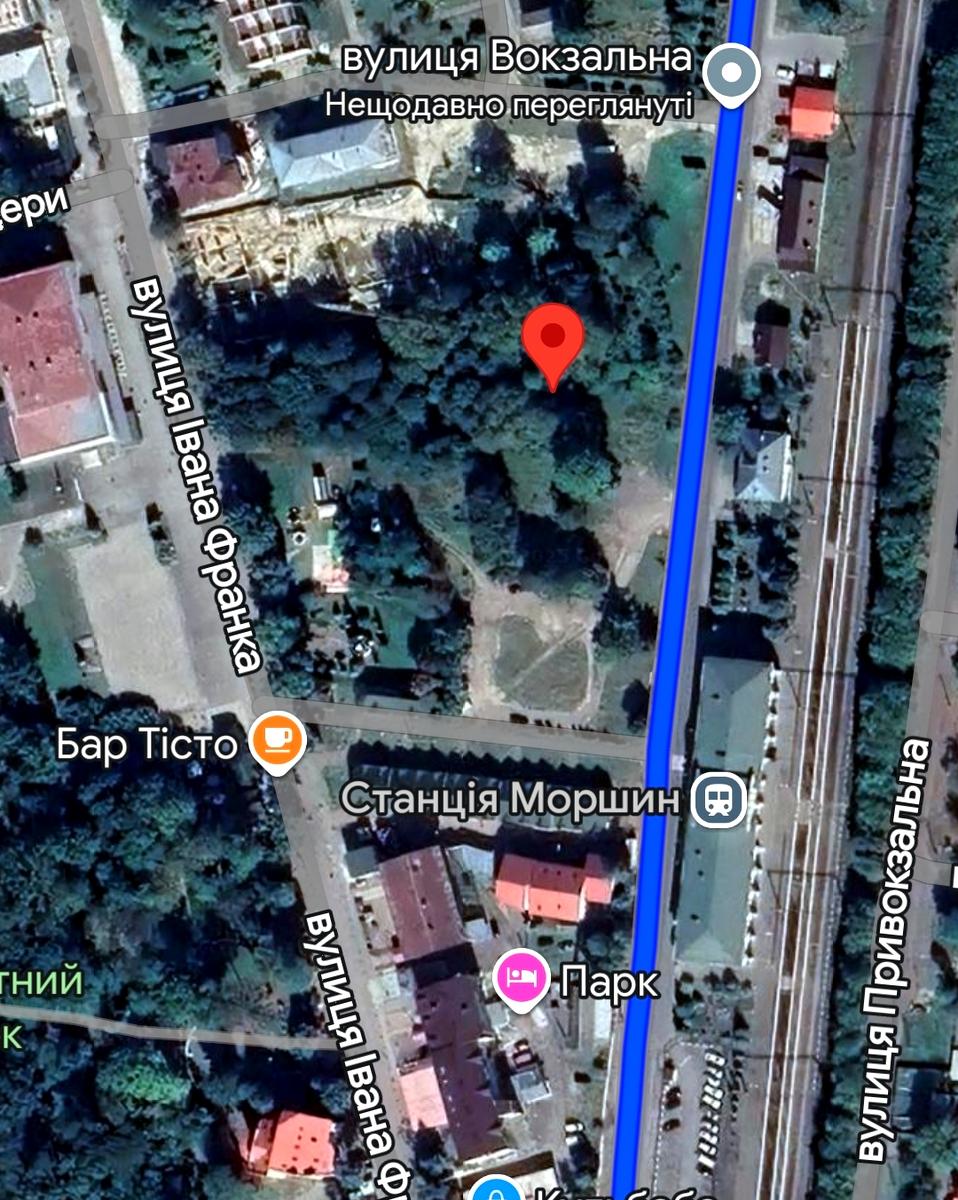
Task: Open the recently viewed вулиця Вокзальна marker
Action: [731, 73]
